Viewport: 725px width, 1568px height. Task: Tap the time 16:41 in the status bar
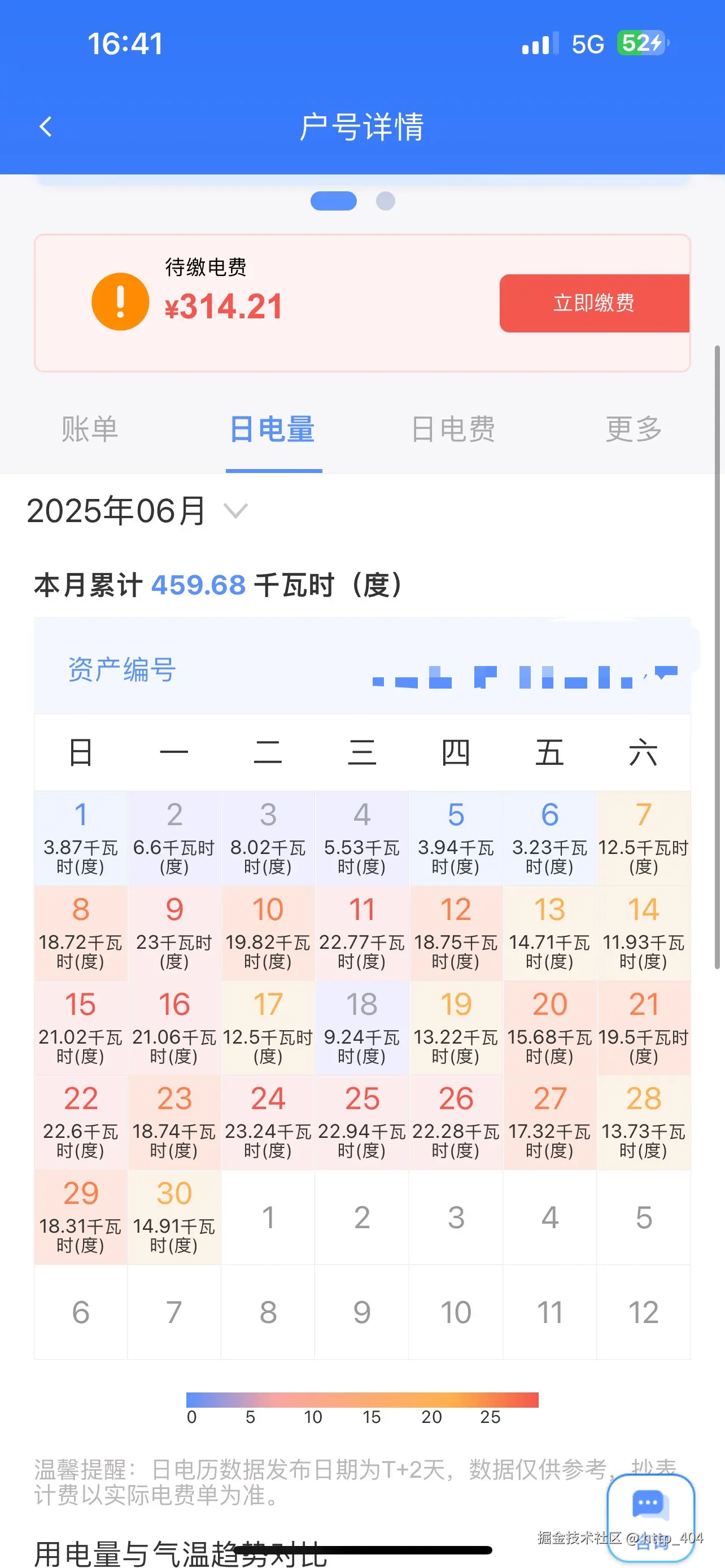click(125, 42)
